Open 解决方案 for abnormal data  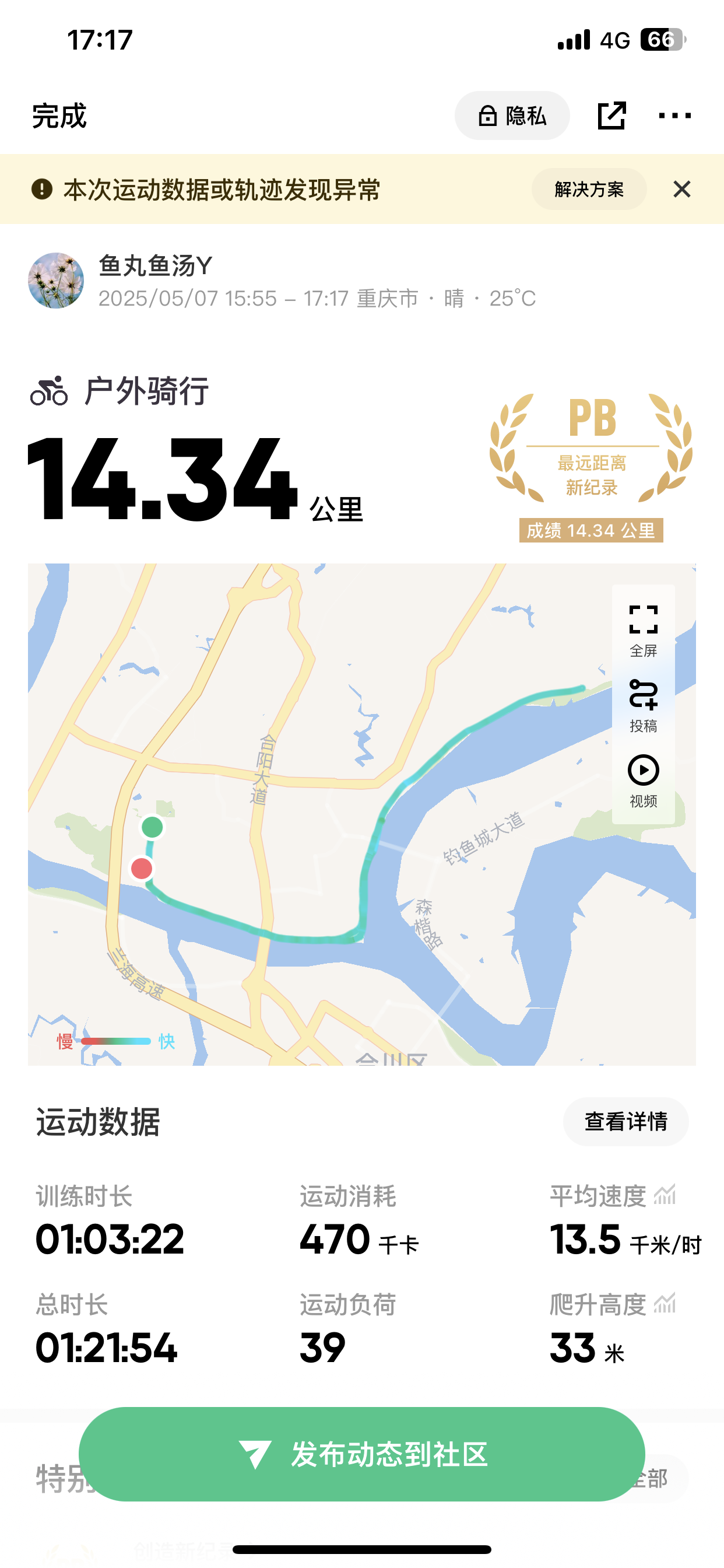(x=589, y=190)
